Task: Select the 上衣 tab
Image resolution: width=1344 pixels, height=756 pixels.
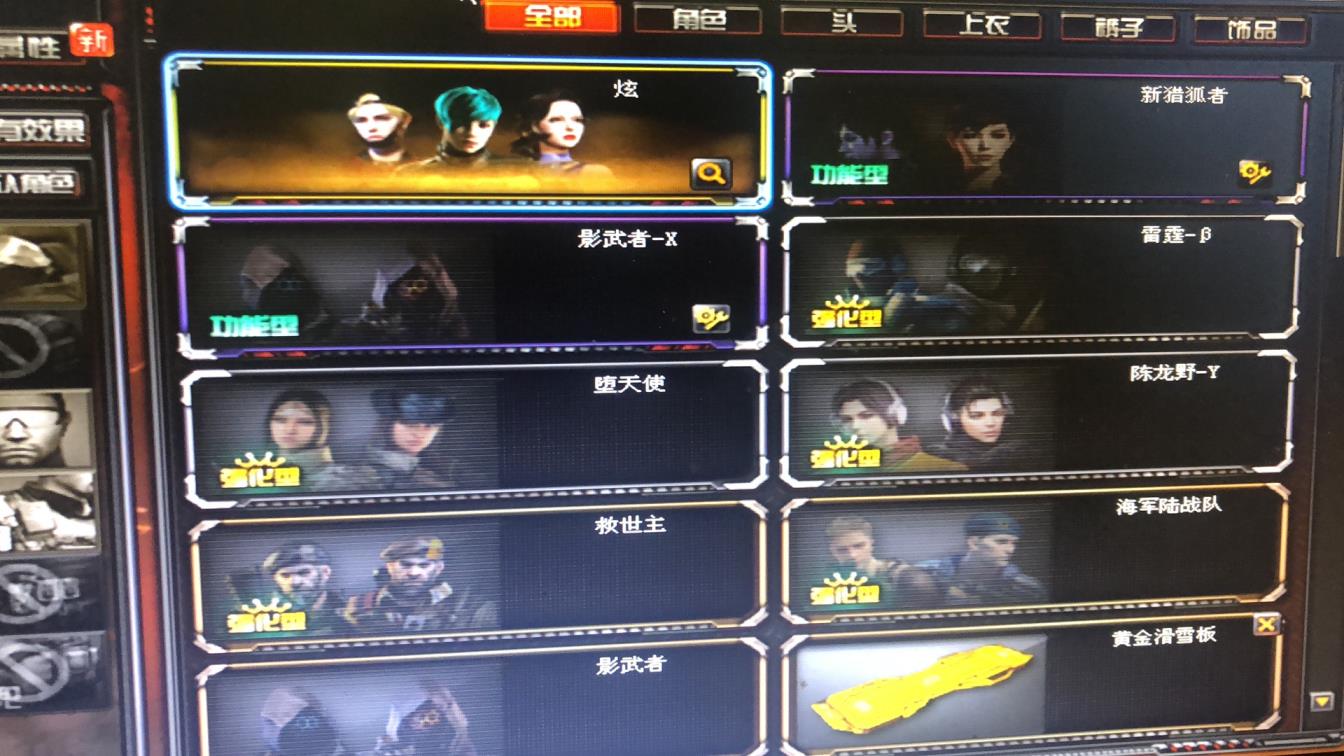Action: (983, 24)
